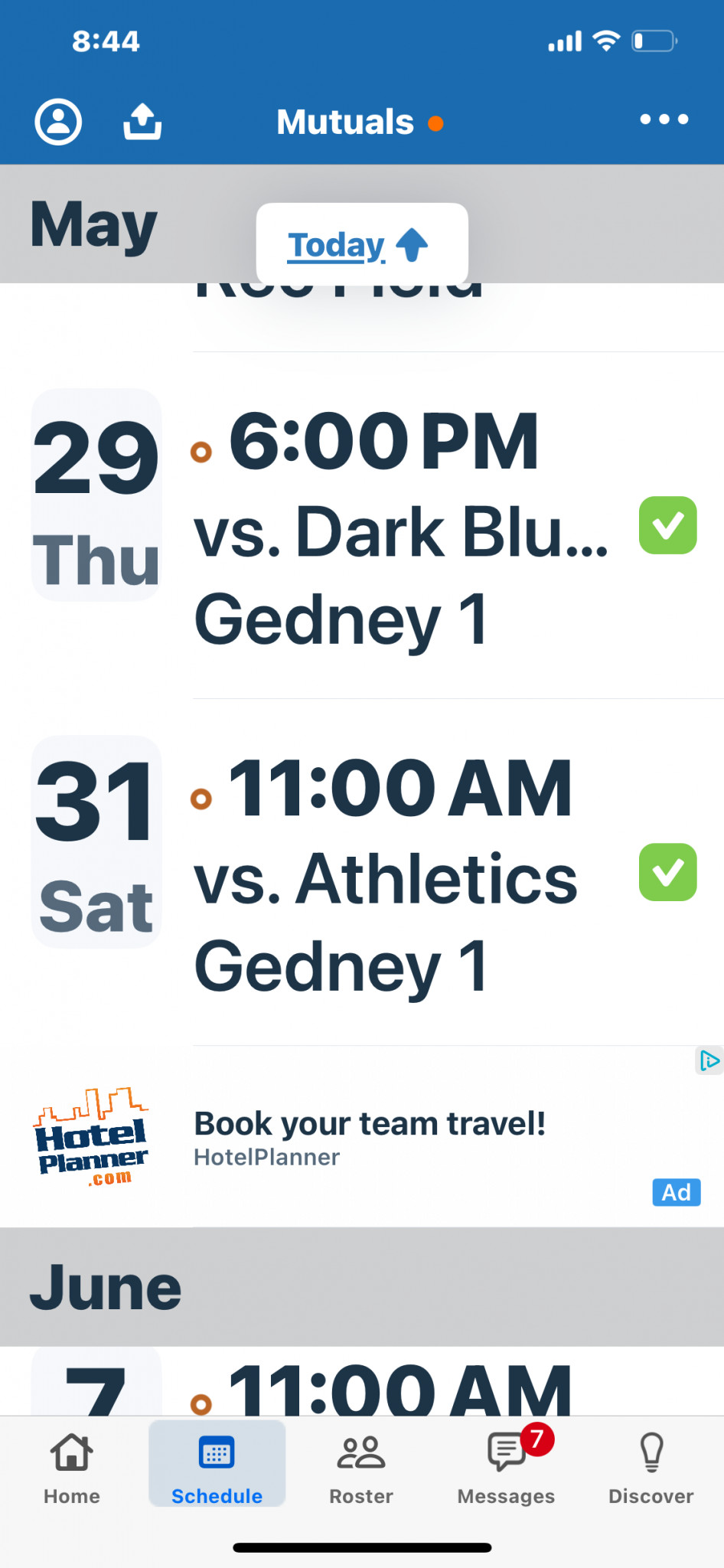This screenshot has width=724, height=1568.
Task: Tap availability check for Athletics game
Action: (x=668, y=872)
